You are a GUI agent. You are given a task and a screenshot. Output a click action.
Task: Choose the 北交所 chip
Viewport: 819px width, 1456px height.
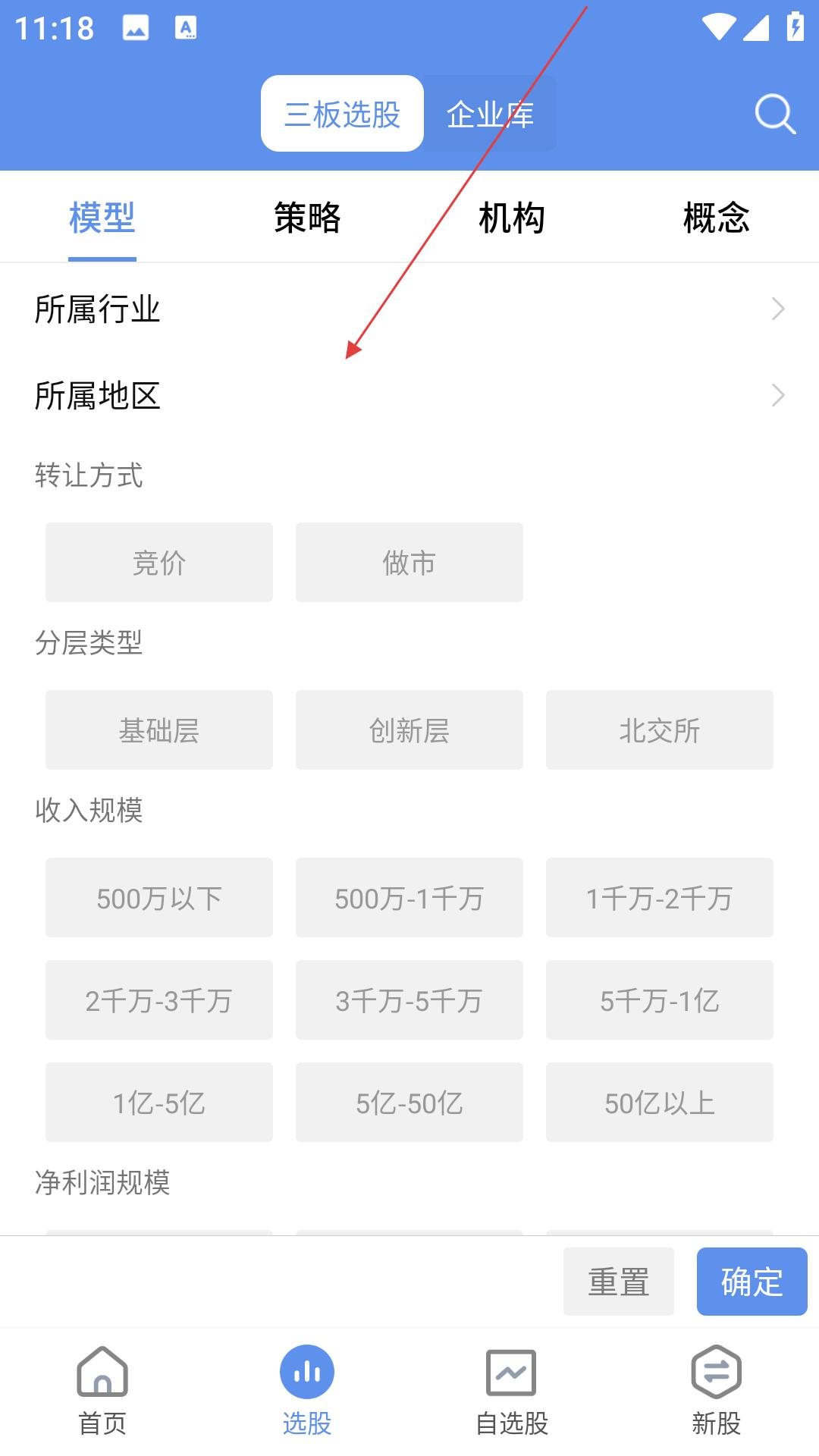pyautogui.click(x=660, y=730)
